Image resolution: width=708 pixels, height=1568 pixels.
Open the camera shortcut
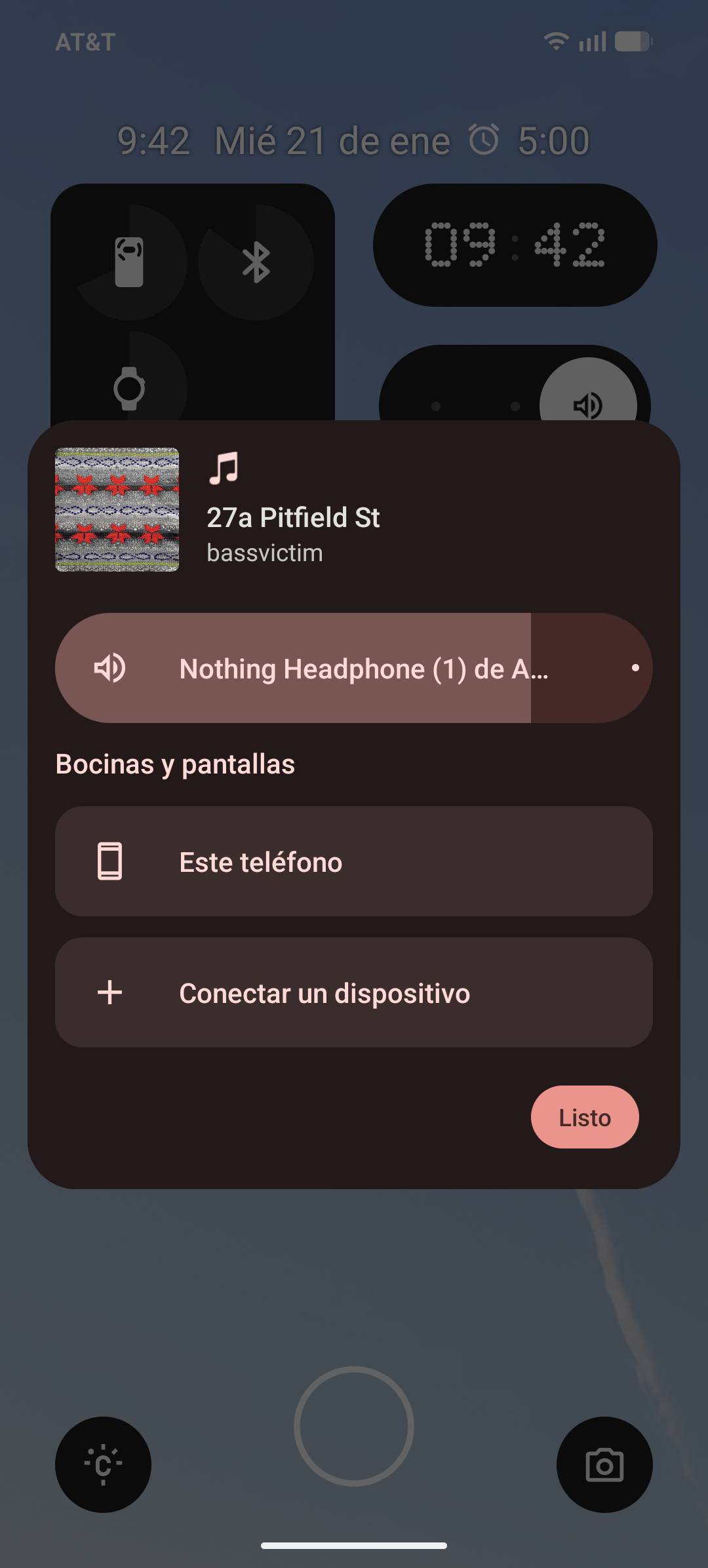(604, 1464)
